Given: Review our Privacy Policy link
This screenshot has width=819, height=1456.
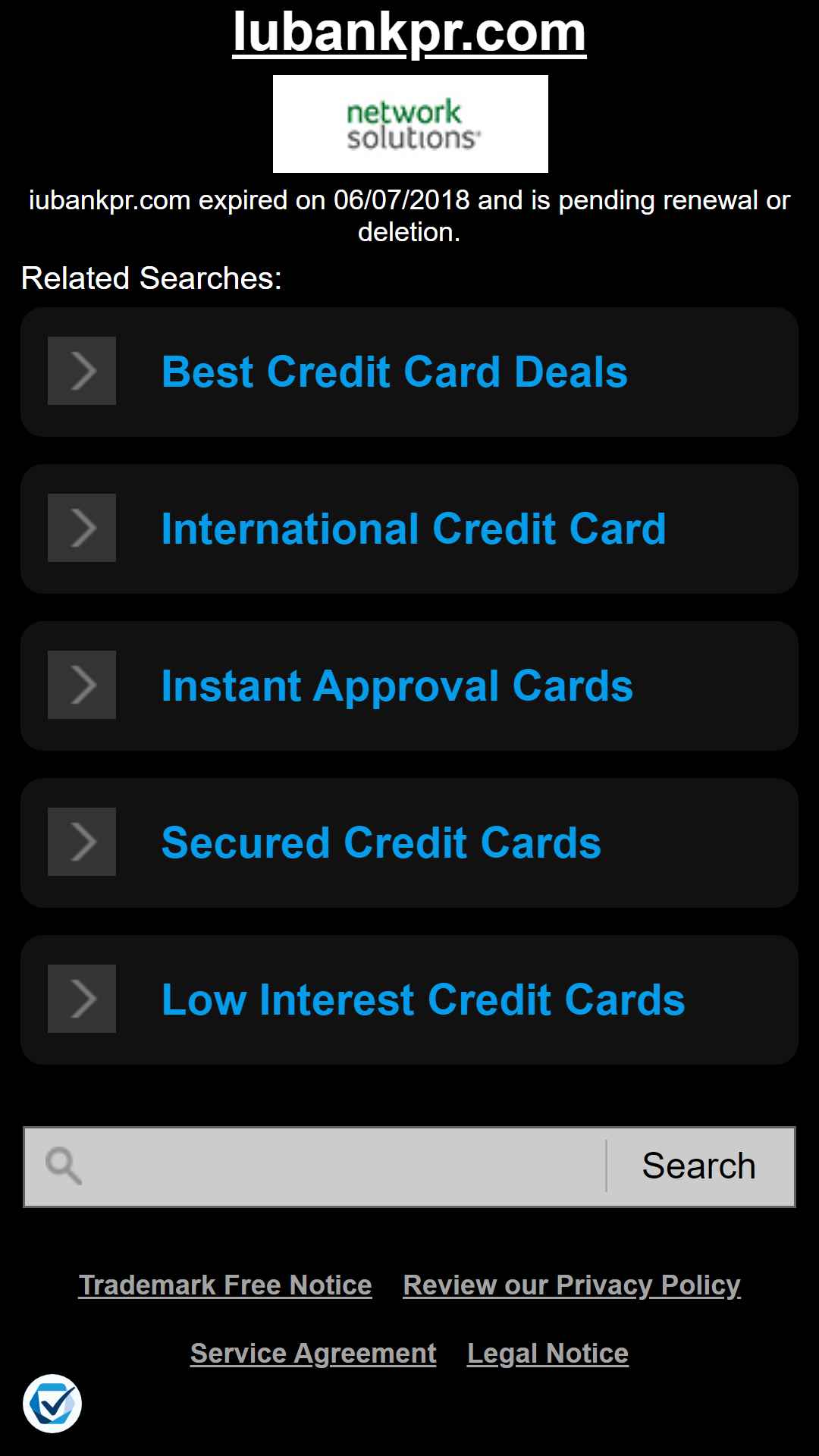Looking at the screenshot, I should [572, 1285].
